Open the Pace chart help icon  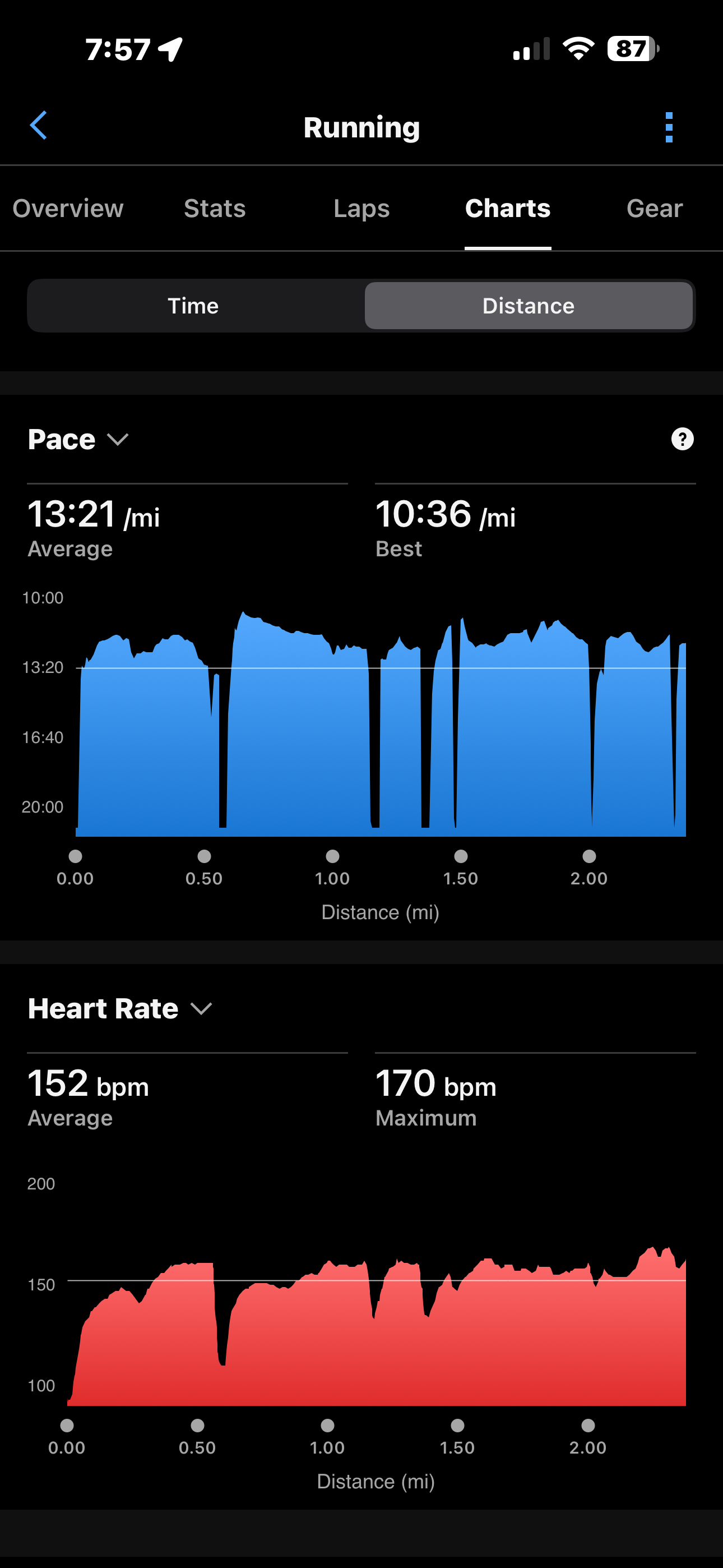click(x=682, y=439)
